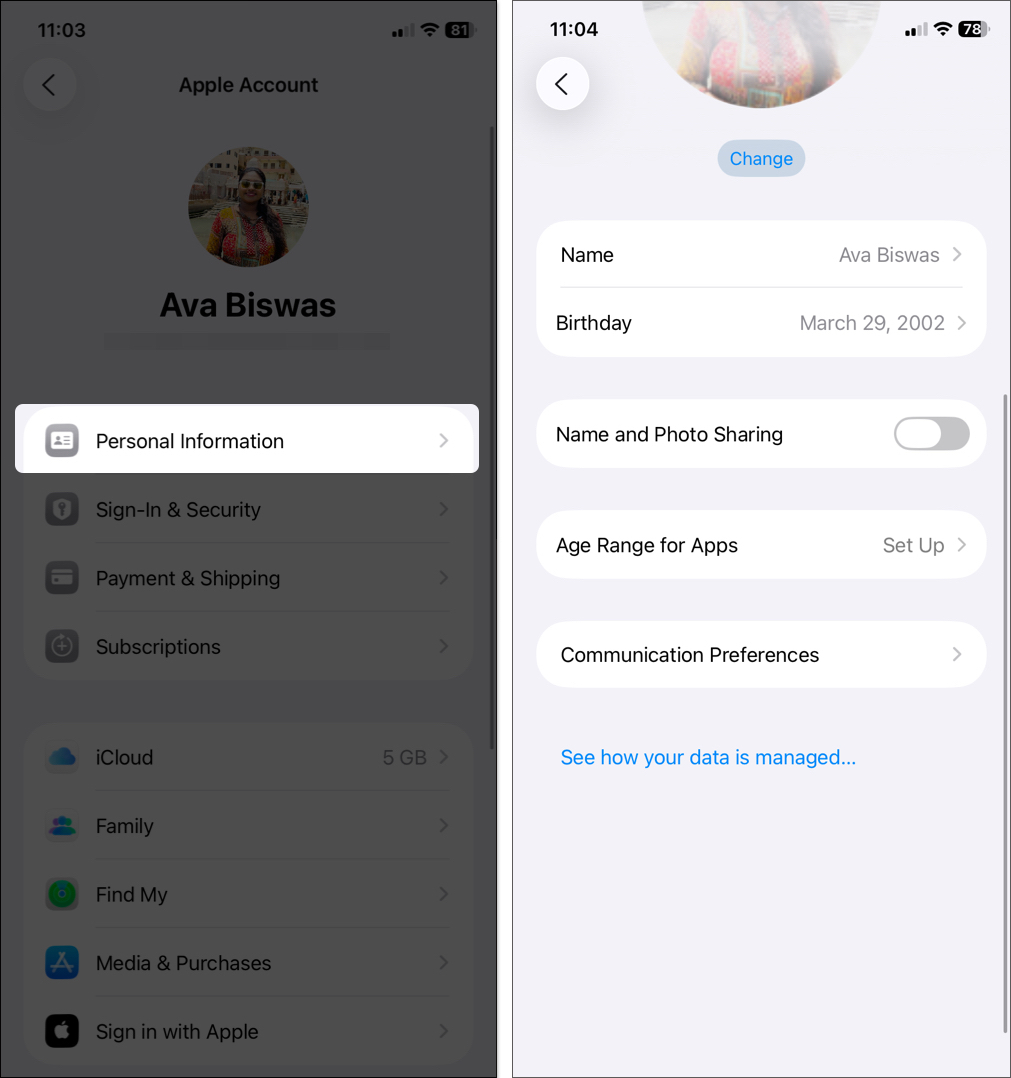
Task: Open Family sharing settings
Action: pyautogui.click(x=247, y=826)
